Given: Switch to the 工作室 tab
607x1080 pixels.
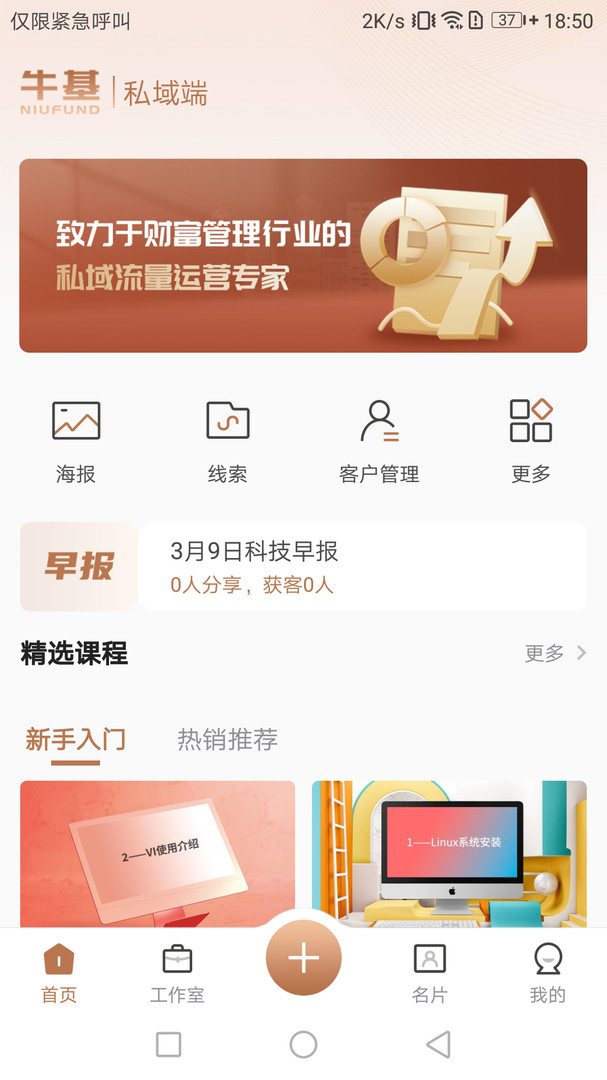Looking at the screenshot, I should click(x=177, y=973).
